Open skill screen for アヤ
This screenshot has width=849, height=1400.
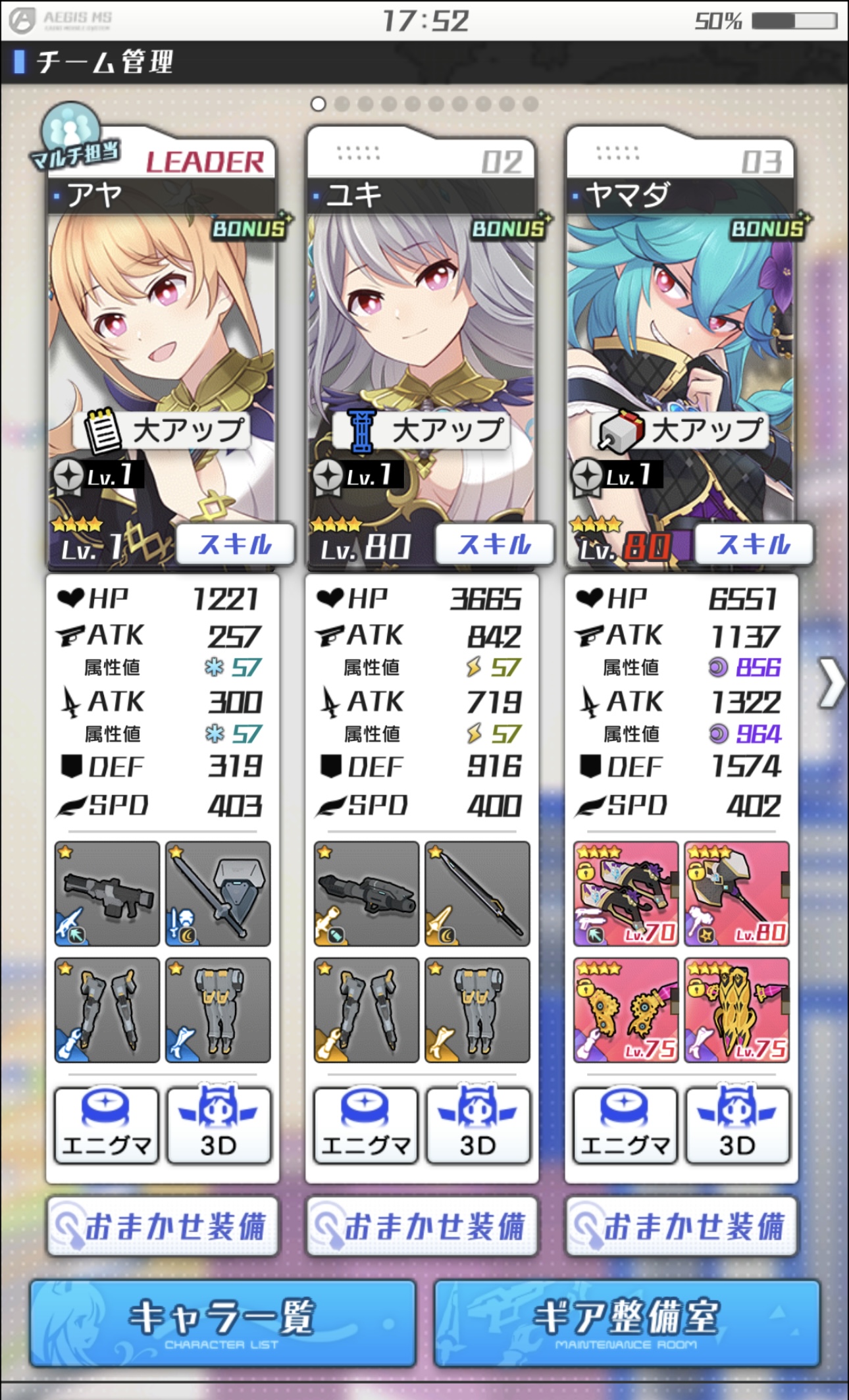234,544
